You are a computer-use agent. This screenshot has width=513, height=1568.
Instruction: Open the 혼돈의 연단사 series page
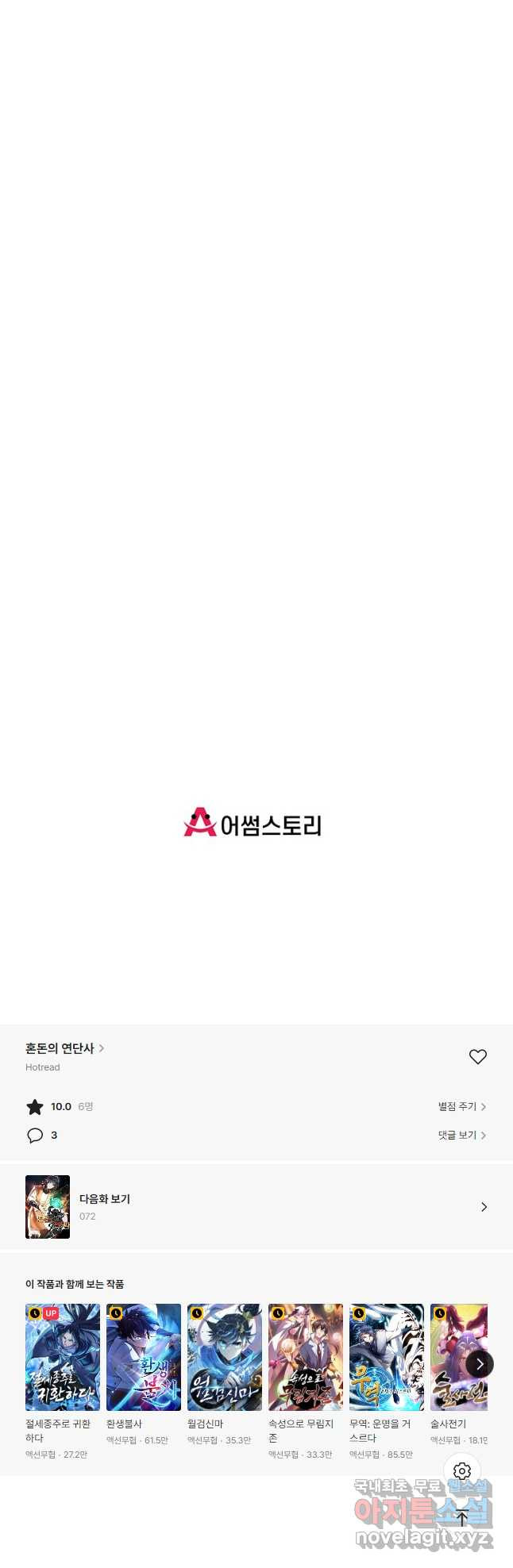[x=64, y=1048]
